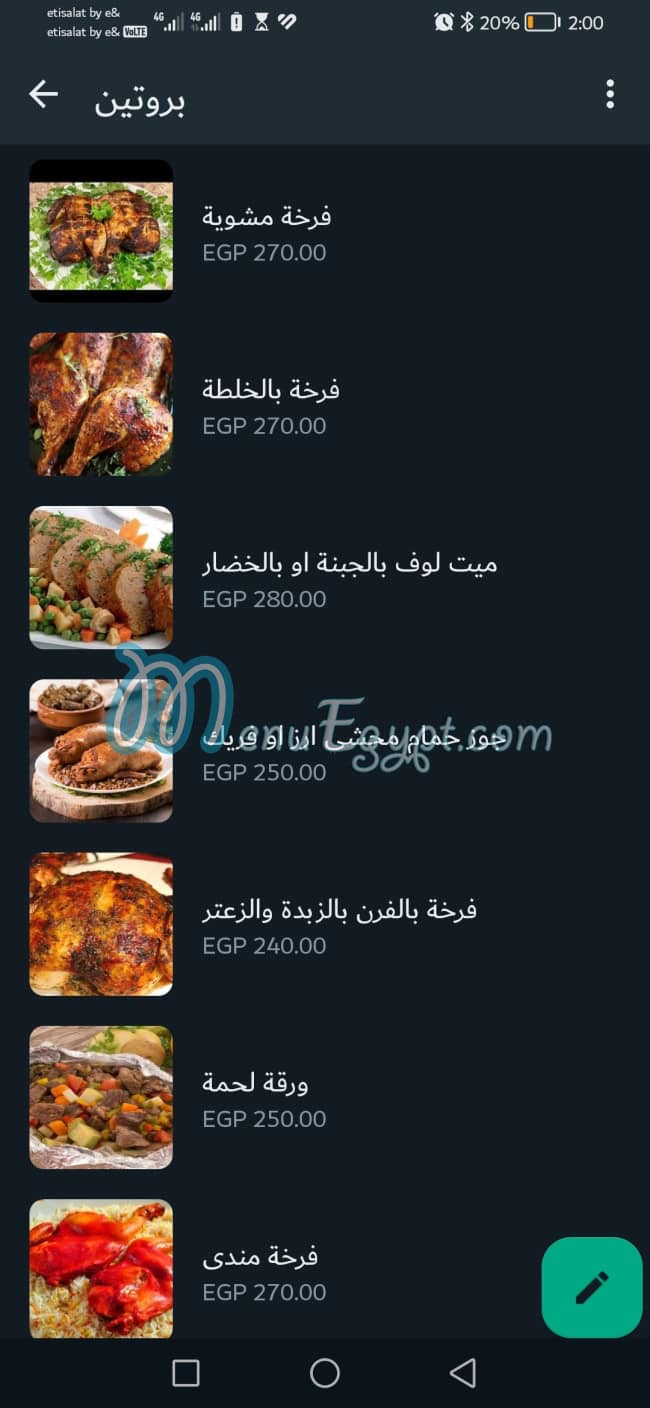The image size is (650, 1408).
Task: Go back from the بروتين catalog
Action: (x=43, y=95)
